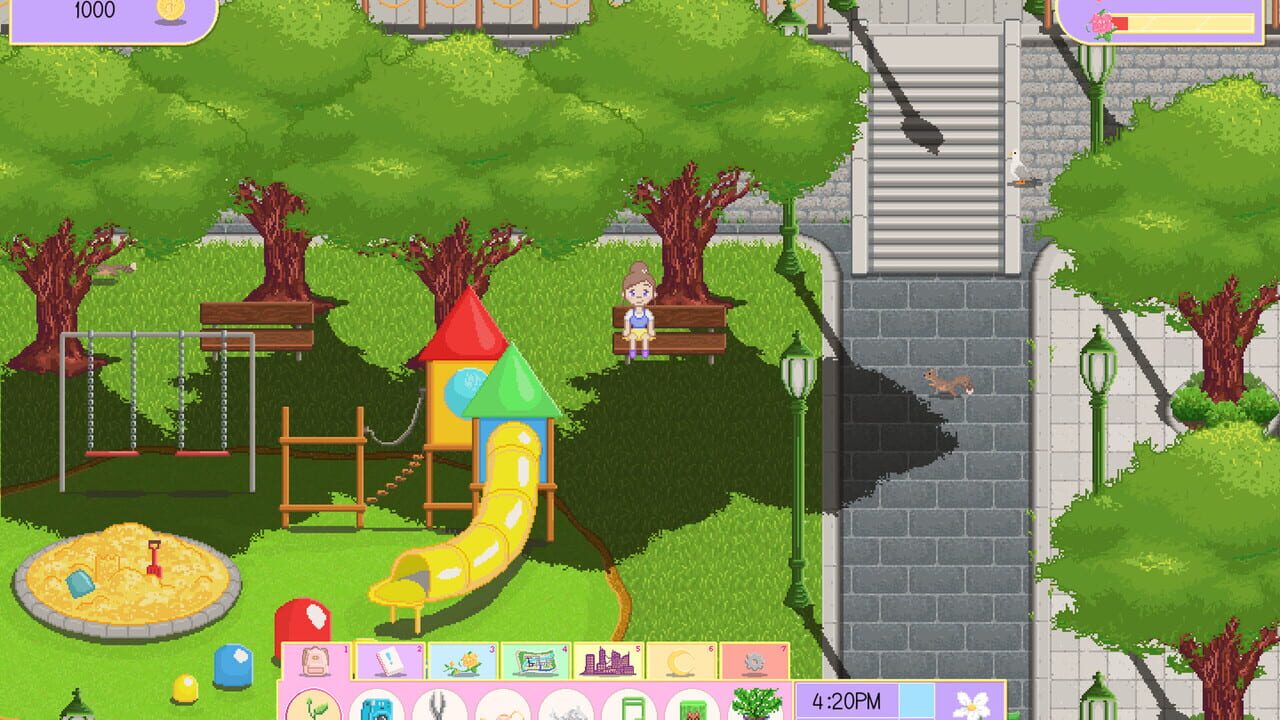Switch to the city skyline tab

[608, 661]
